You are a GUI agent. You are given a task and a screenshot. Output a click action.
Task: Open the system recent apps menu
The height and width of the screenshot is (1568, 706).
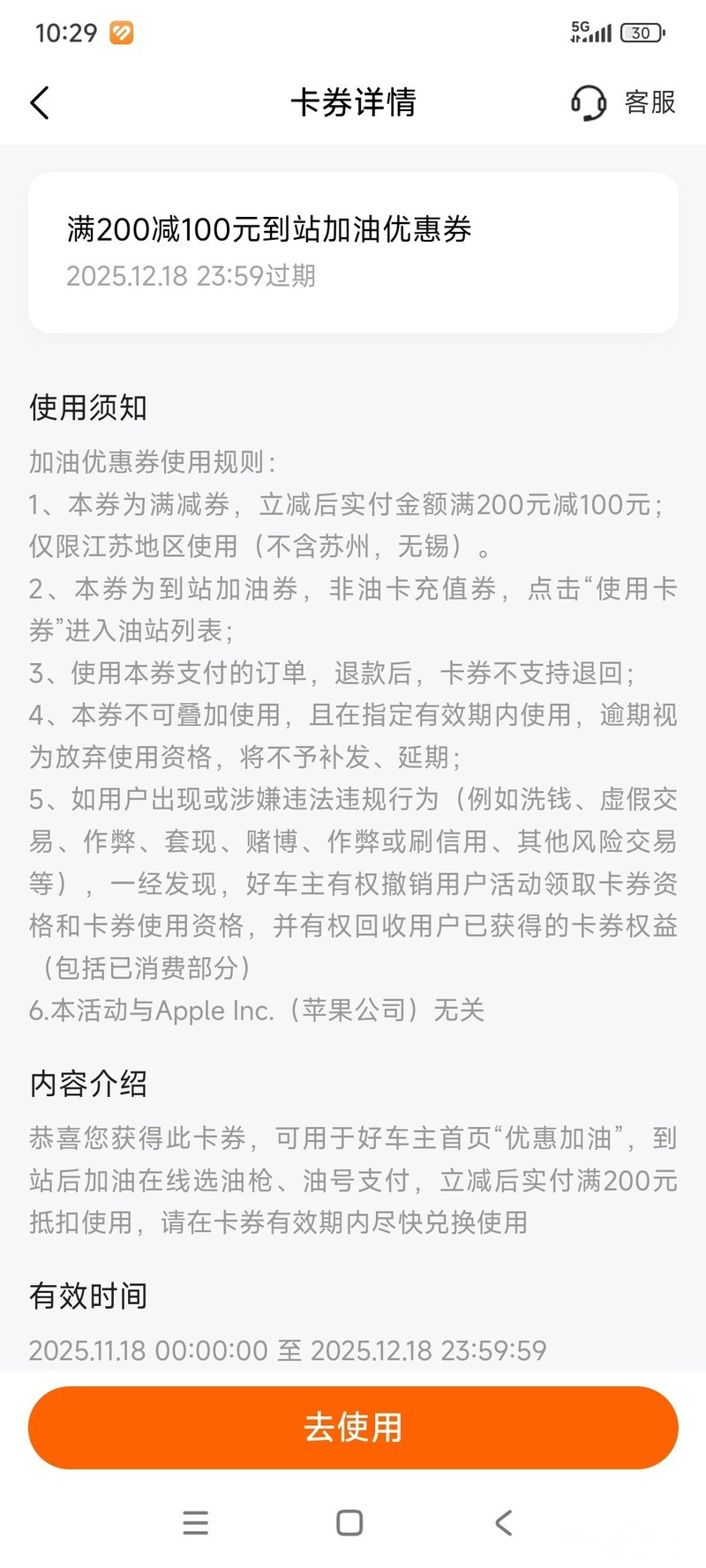pos(195,1522)
